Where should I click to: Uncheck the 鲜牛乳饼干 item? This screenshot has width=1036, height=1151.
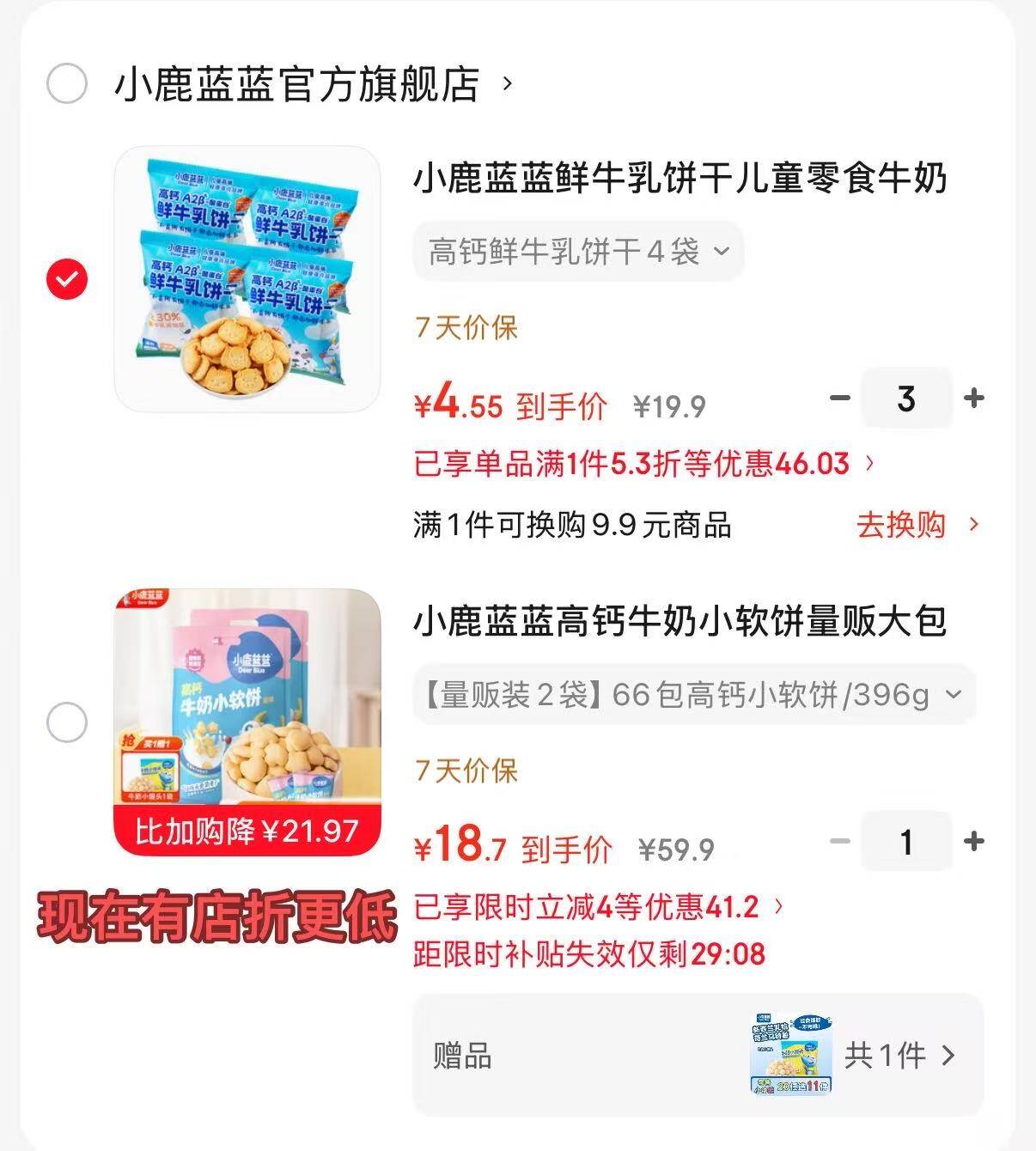[66, 279]
